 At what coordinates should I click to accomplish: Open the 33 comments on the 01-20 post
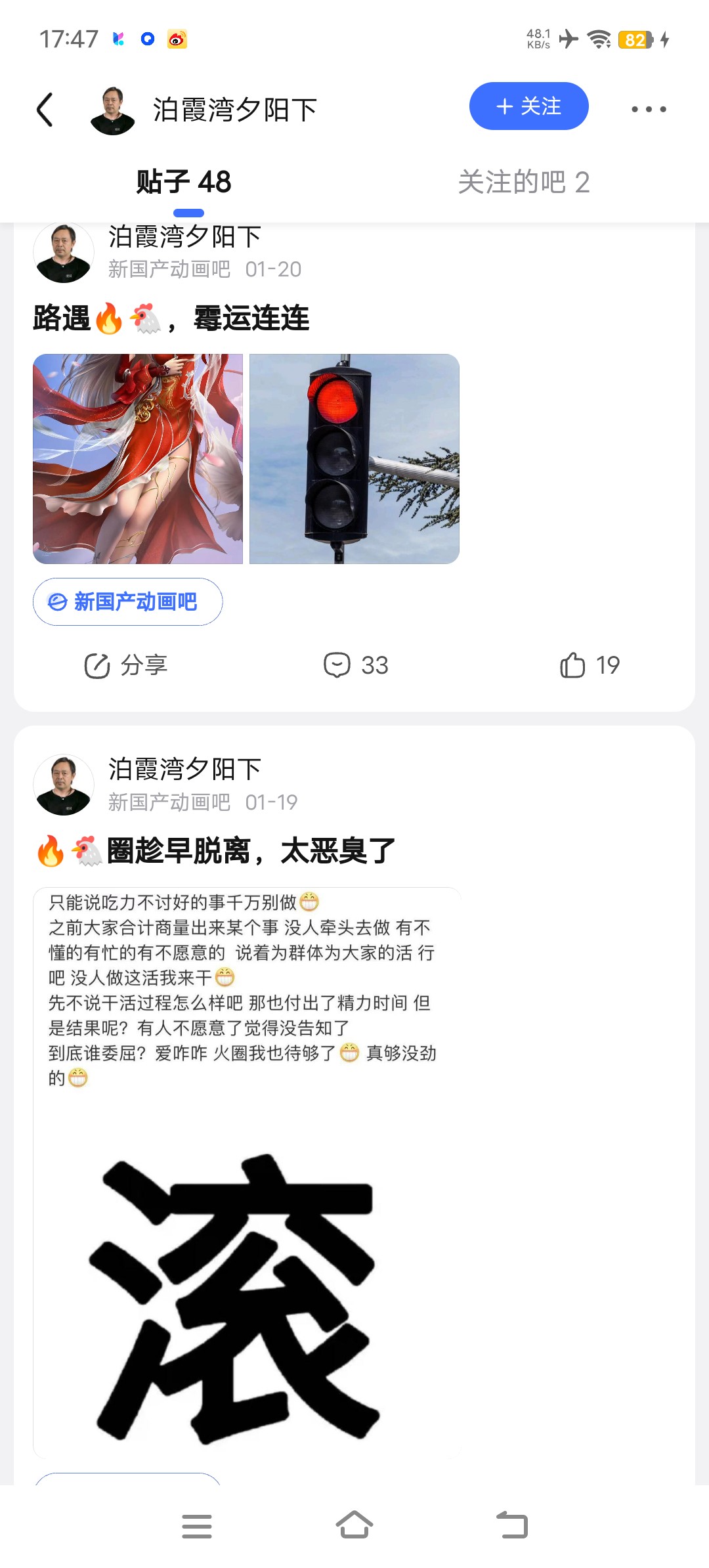click(356, 665)
